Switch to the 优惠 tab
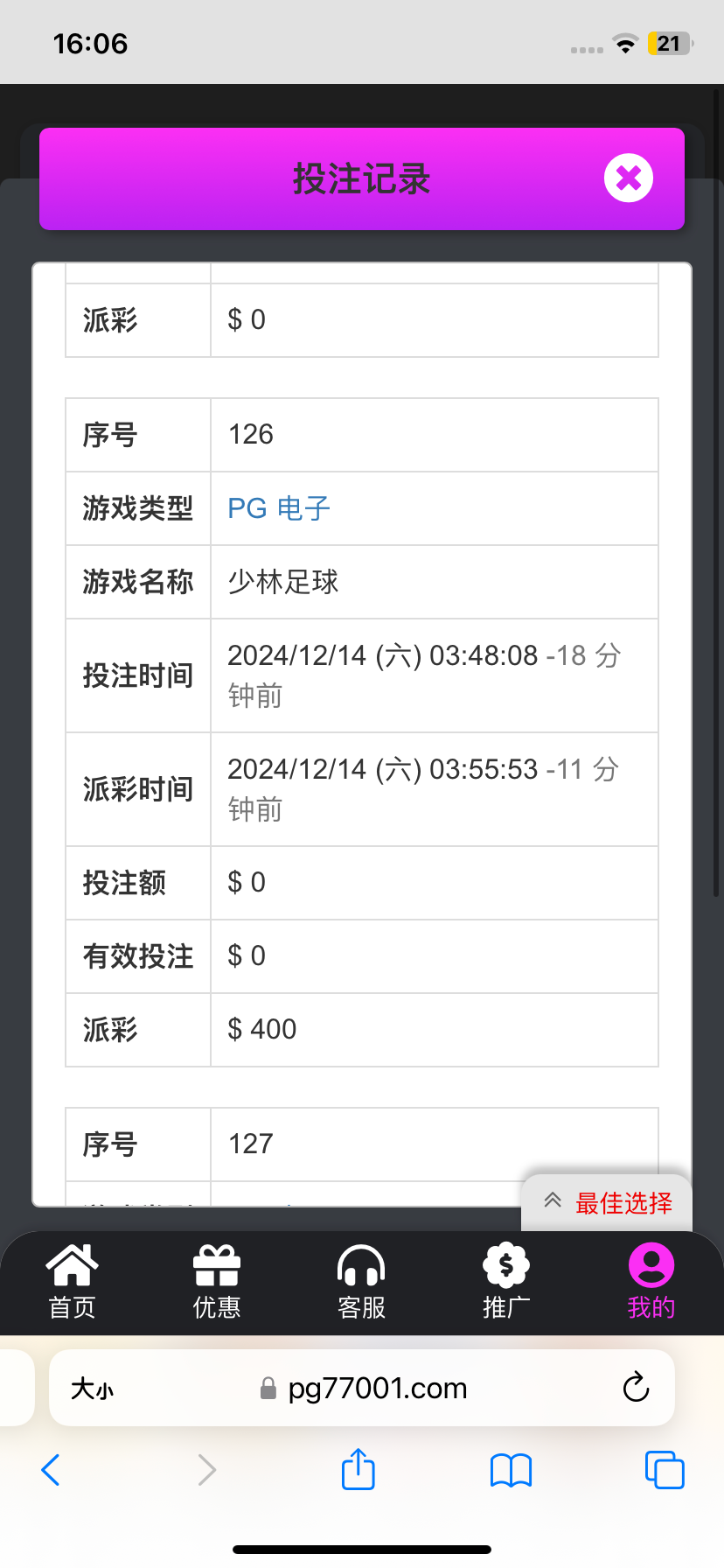The image size is (724, 1568). [217, 1281]
